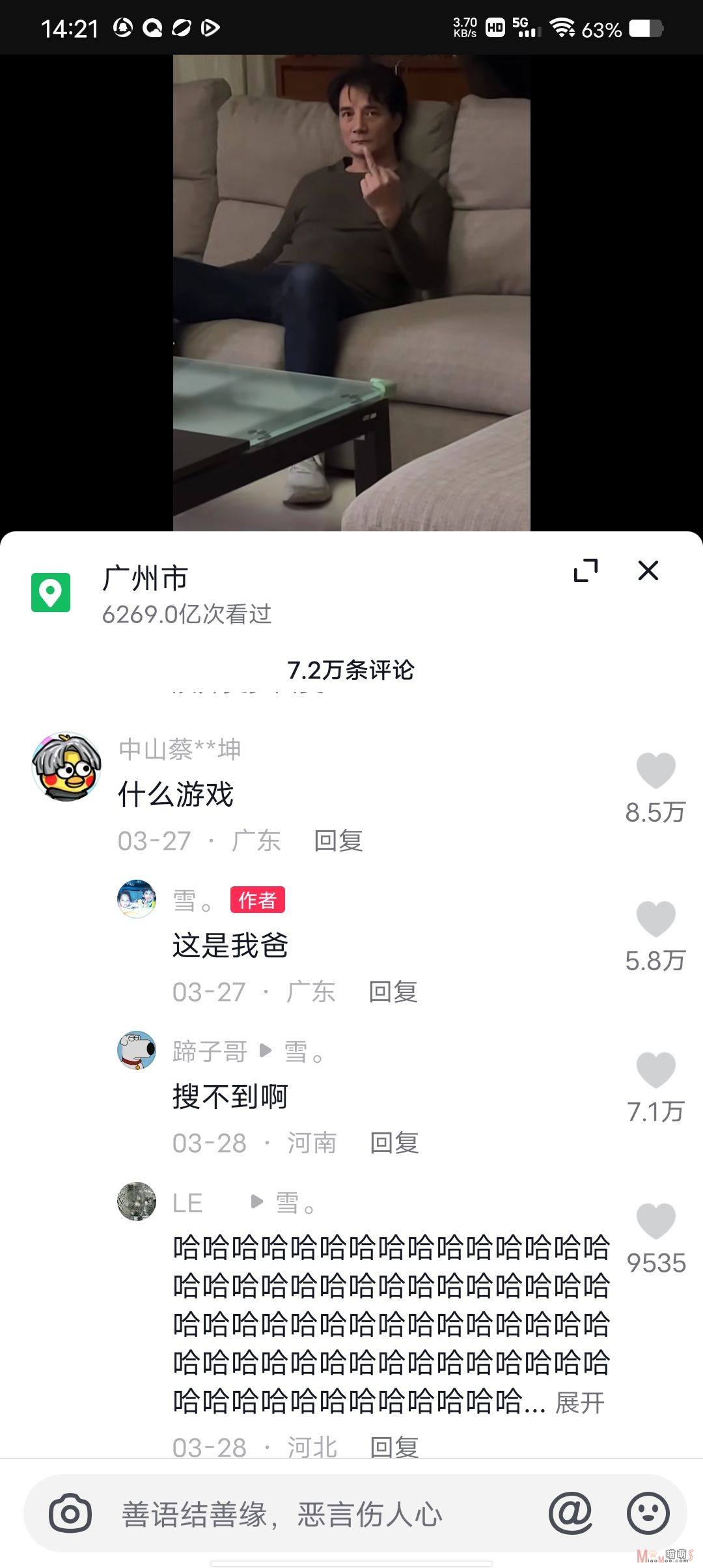Image resolution: width=703 pixels, height=1568 pixels.
Task: Like the comment 什么游戏
Action: 655,770
